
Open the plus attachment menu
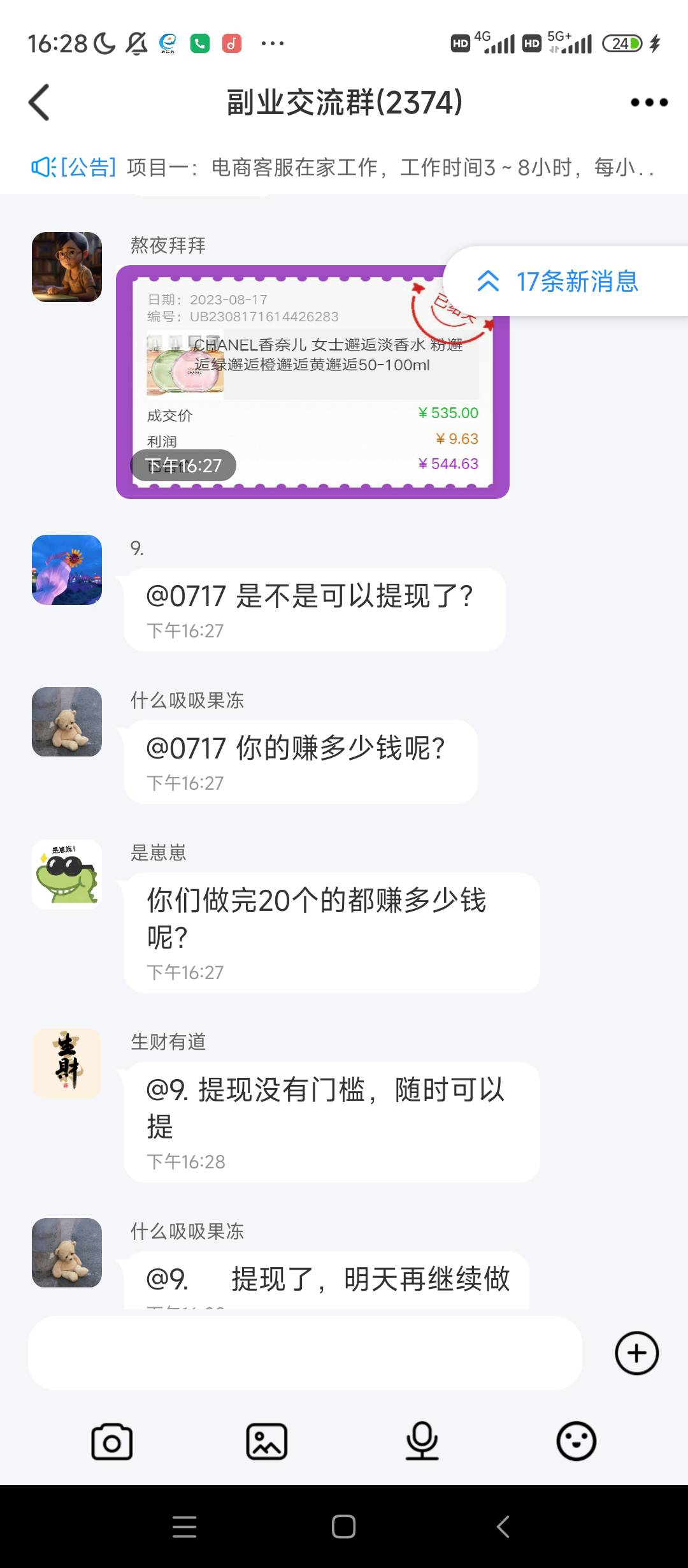coord(636,1353)
